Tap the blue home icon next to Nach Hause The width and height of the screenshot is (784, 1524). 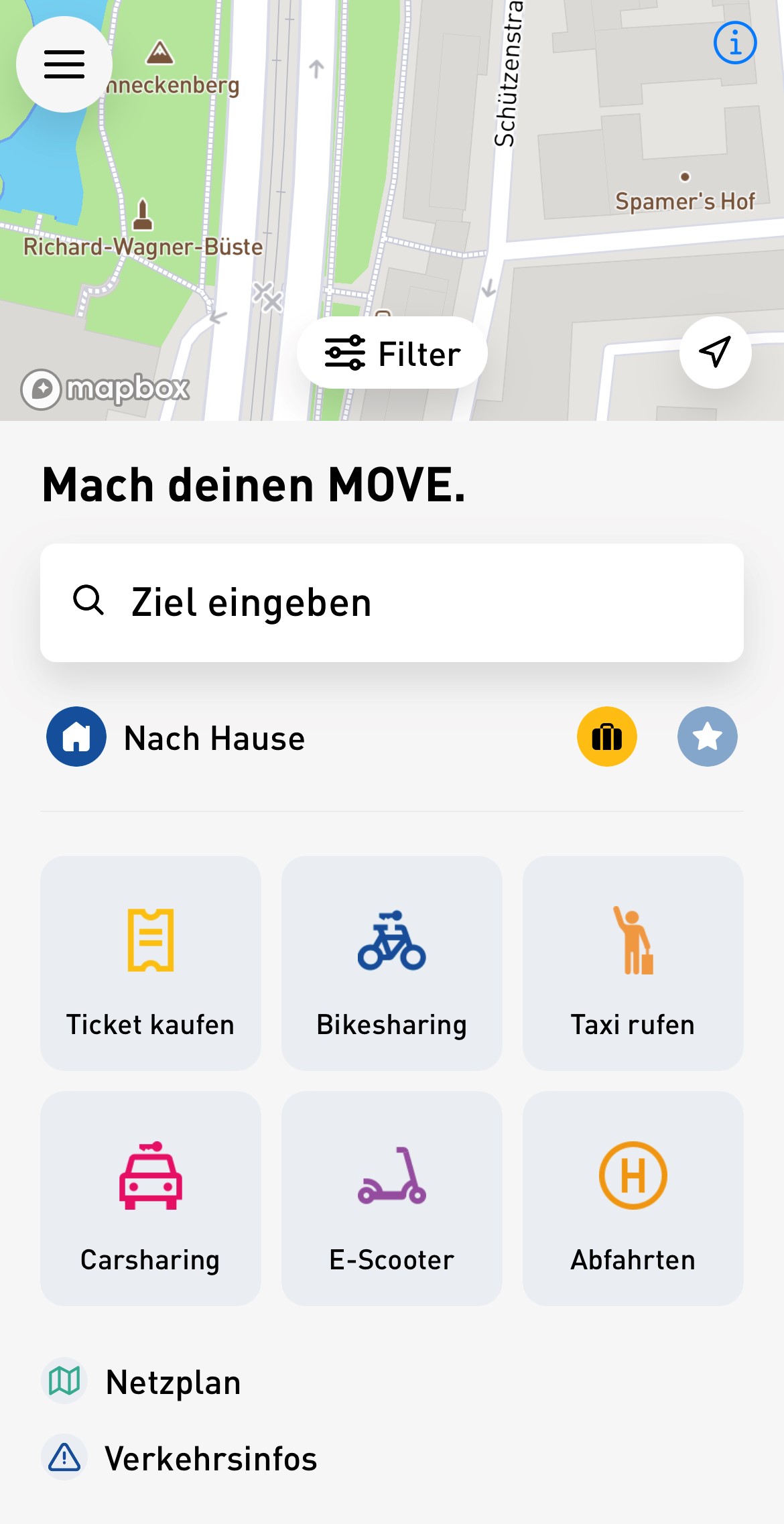coord(75,737)
